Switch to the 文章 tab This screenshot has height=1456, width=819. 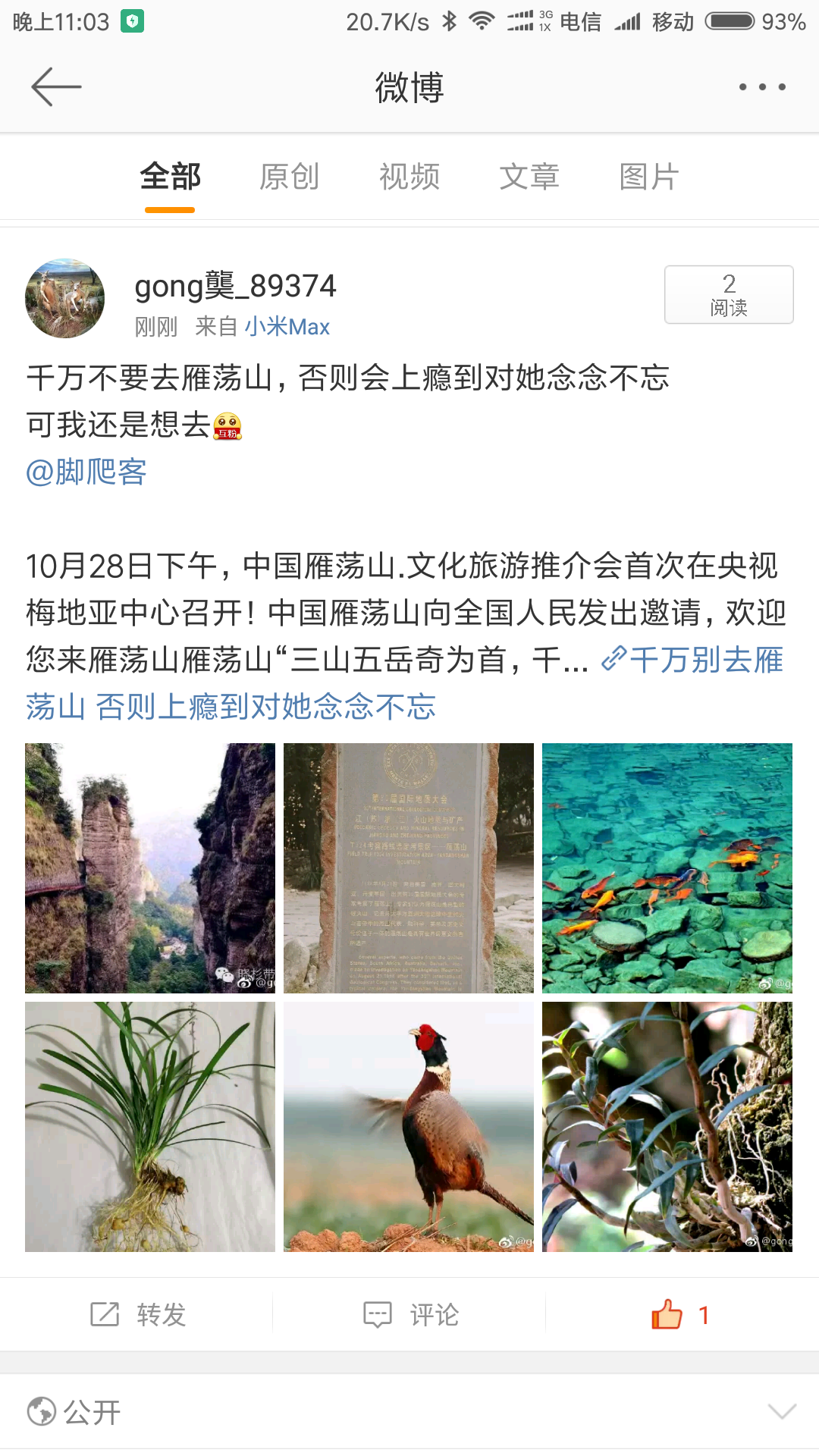point(529,177)
